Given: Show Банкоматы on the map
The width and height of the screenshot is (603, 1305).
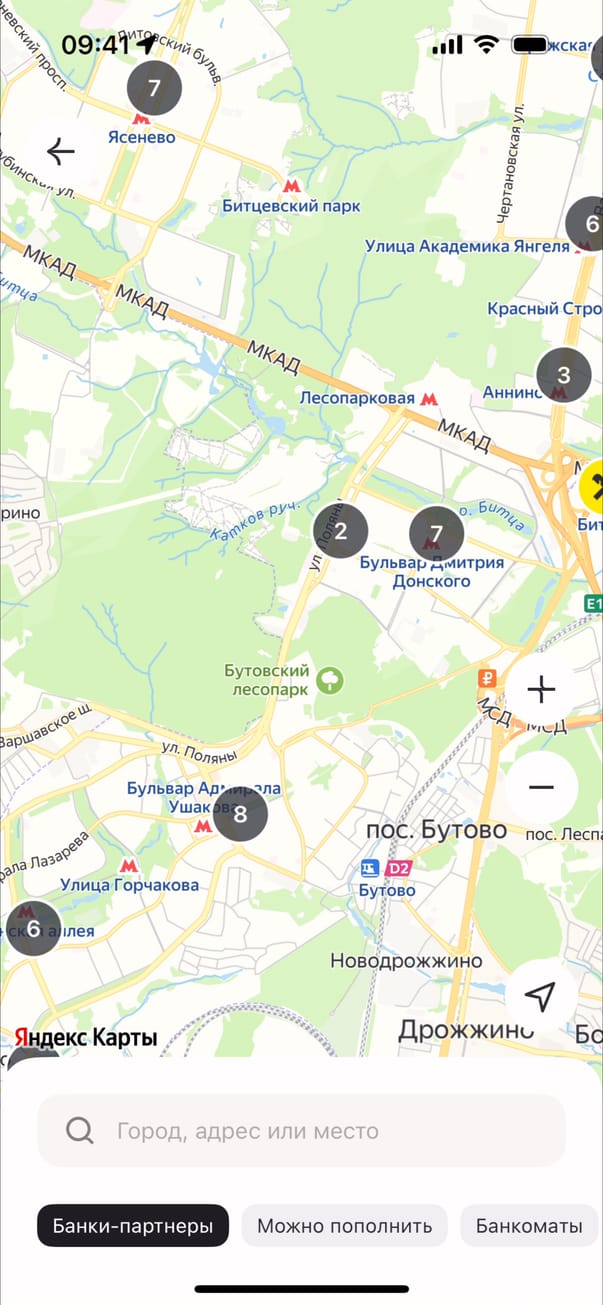Looking at the screenshot, I should tap(529, 1225).
